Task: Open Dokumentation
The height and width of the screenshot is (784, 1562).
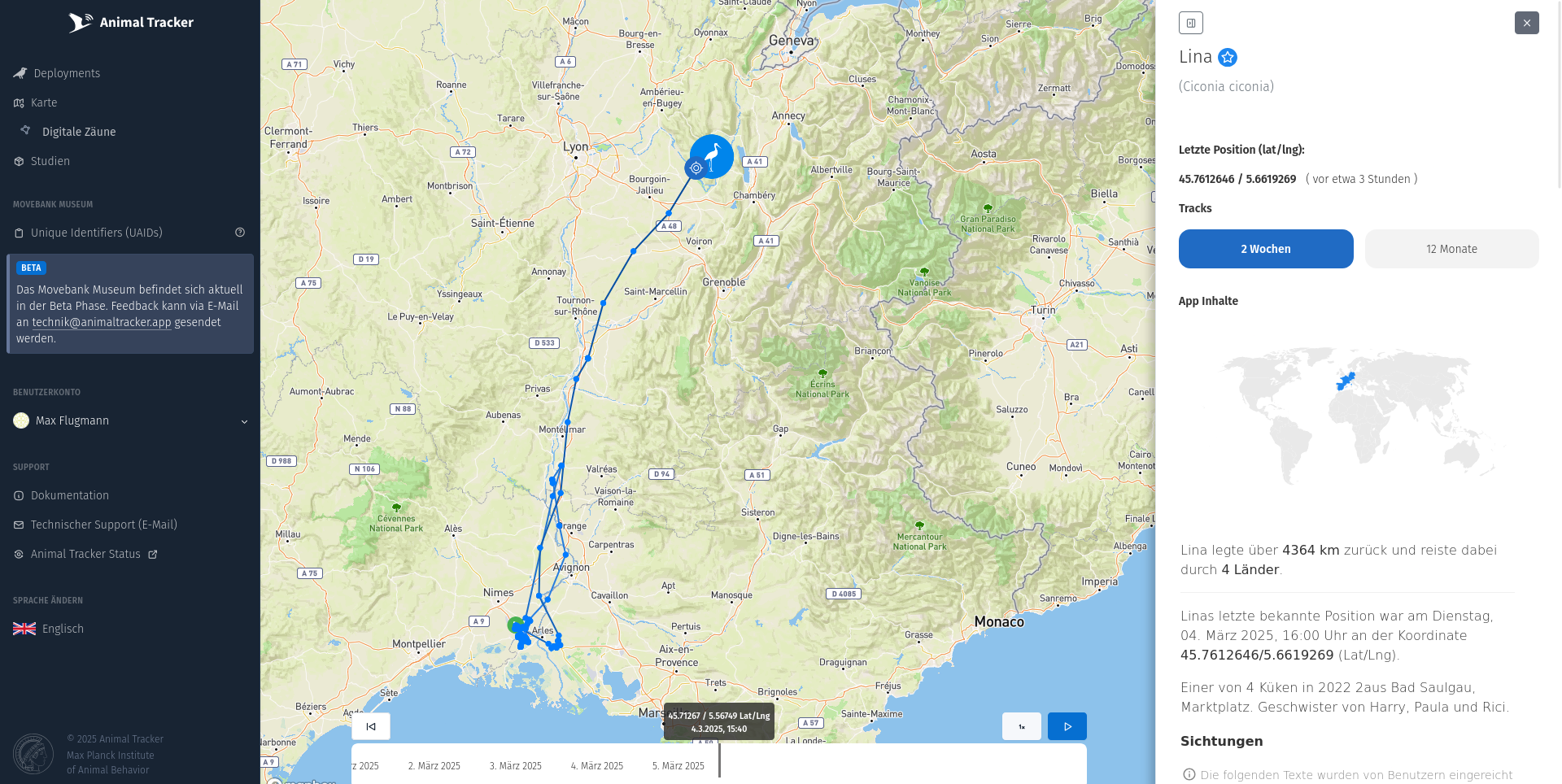Action: [69, 495]
